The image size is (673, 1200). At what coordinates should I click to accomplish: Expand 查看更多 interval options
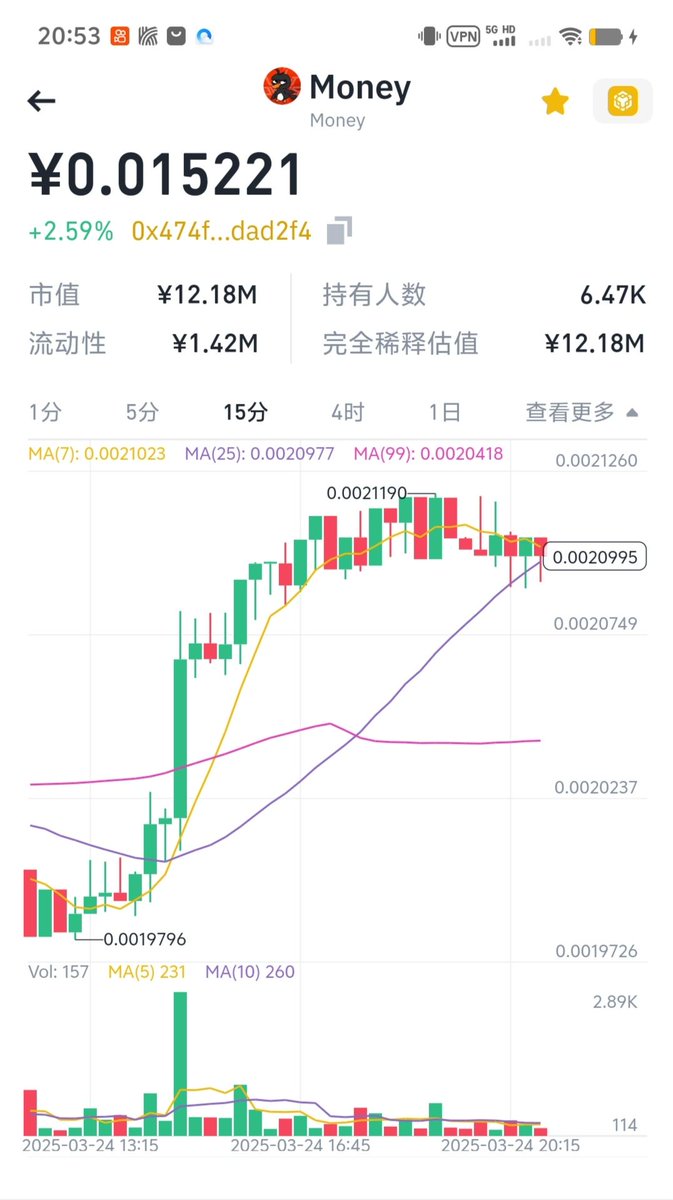pos(581,411)
